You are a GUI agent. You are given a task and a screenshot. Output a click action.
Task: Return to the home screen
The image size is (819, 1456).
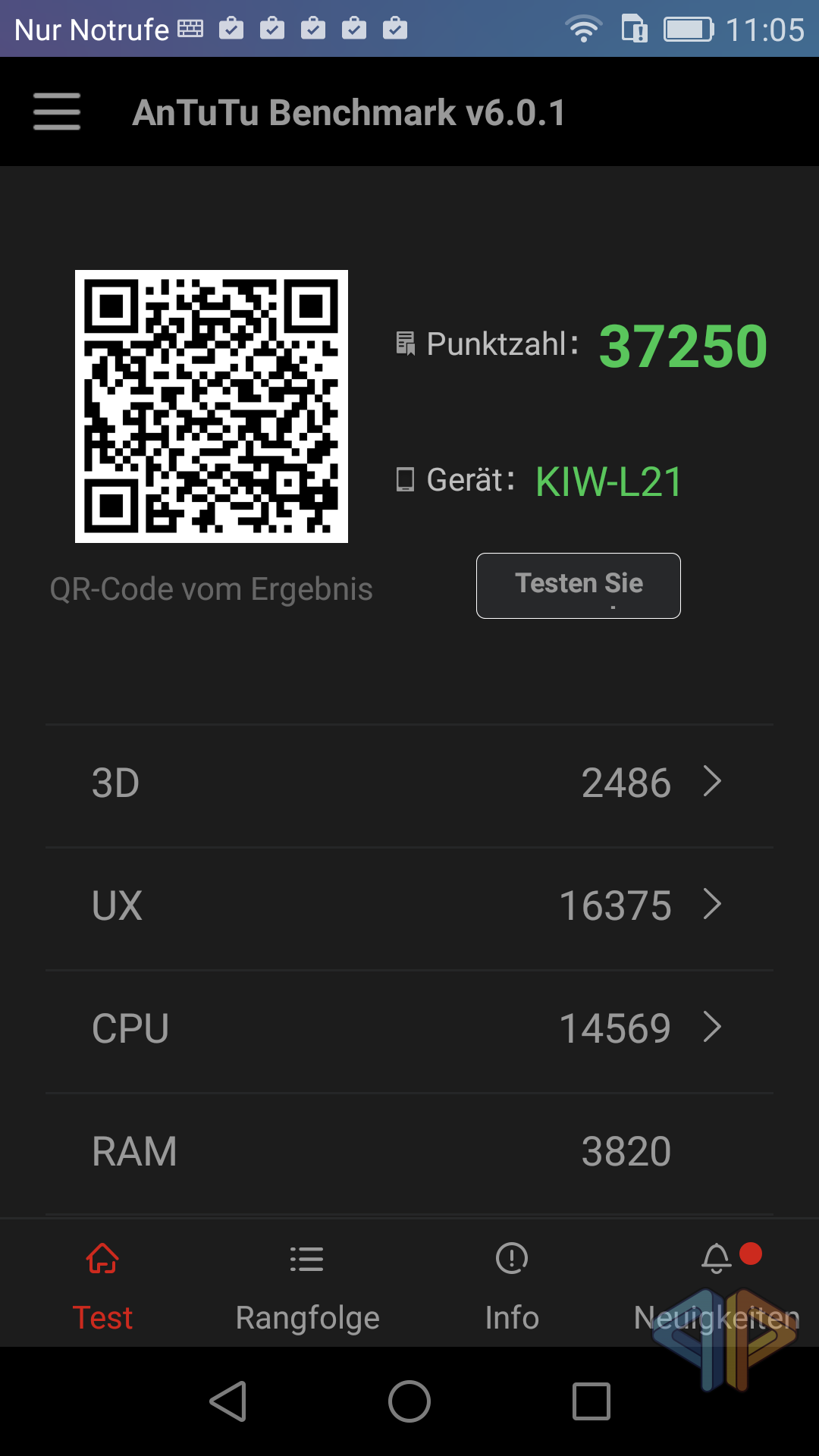(x=409, y=1401)
